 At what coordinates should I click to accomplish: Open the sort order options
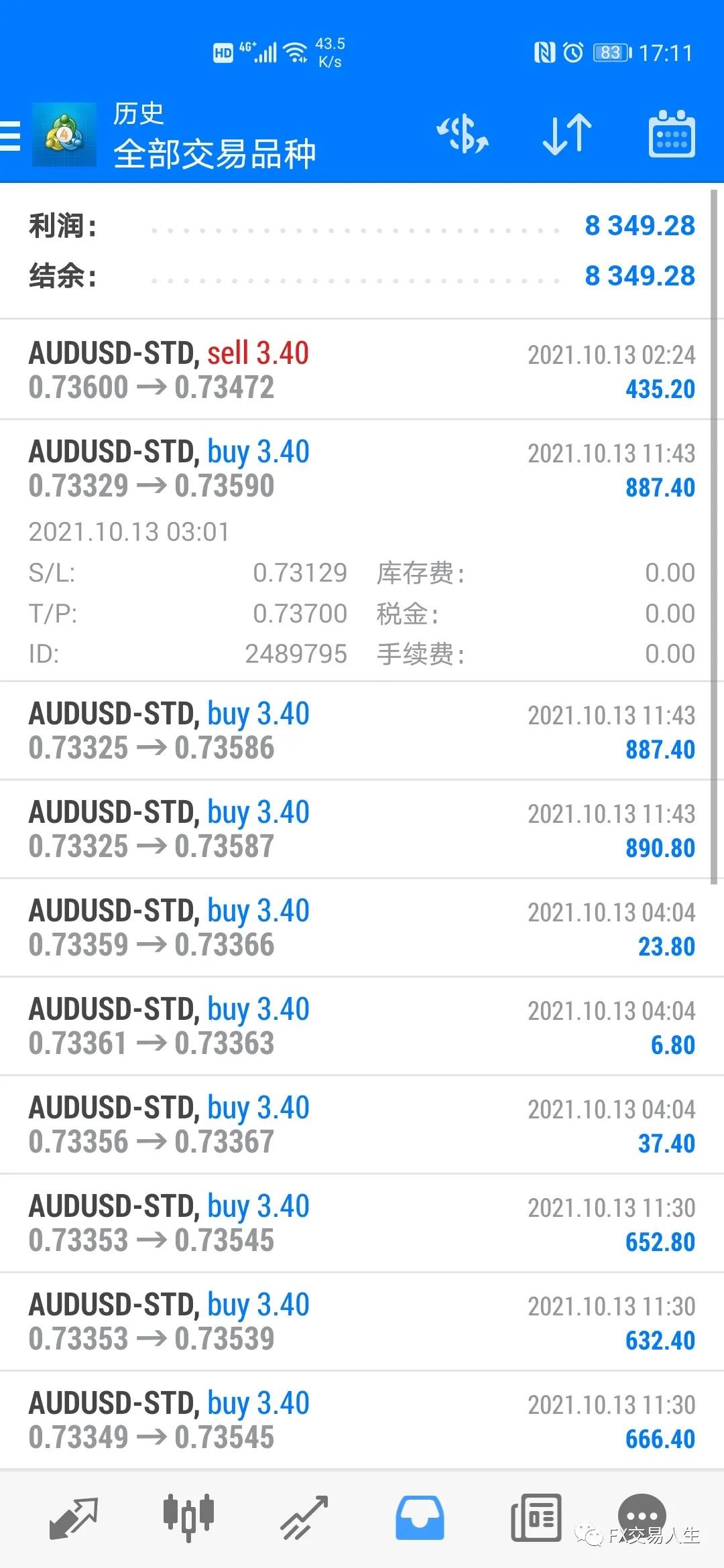(567, 135)
